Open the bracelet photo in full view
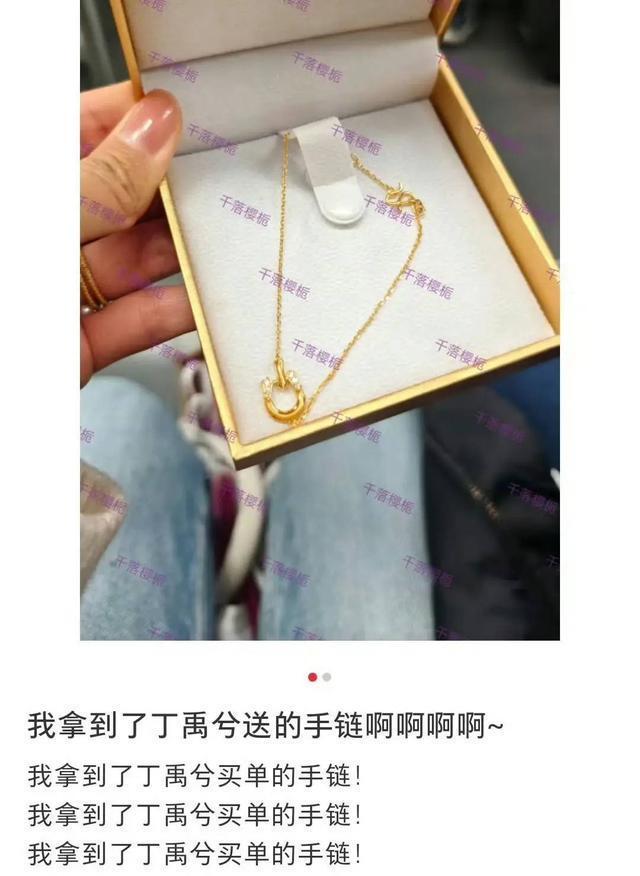640x876 pixels. click(x=319, y=320)
